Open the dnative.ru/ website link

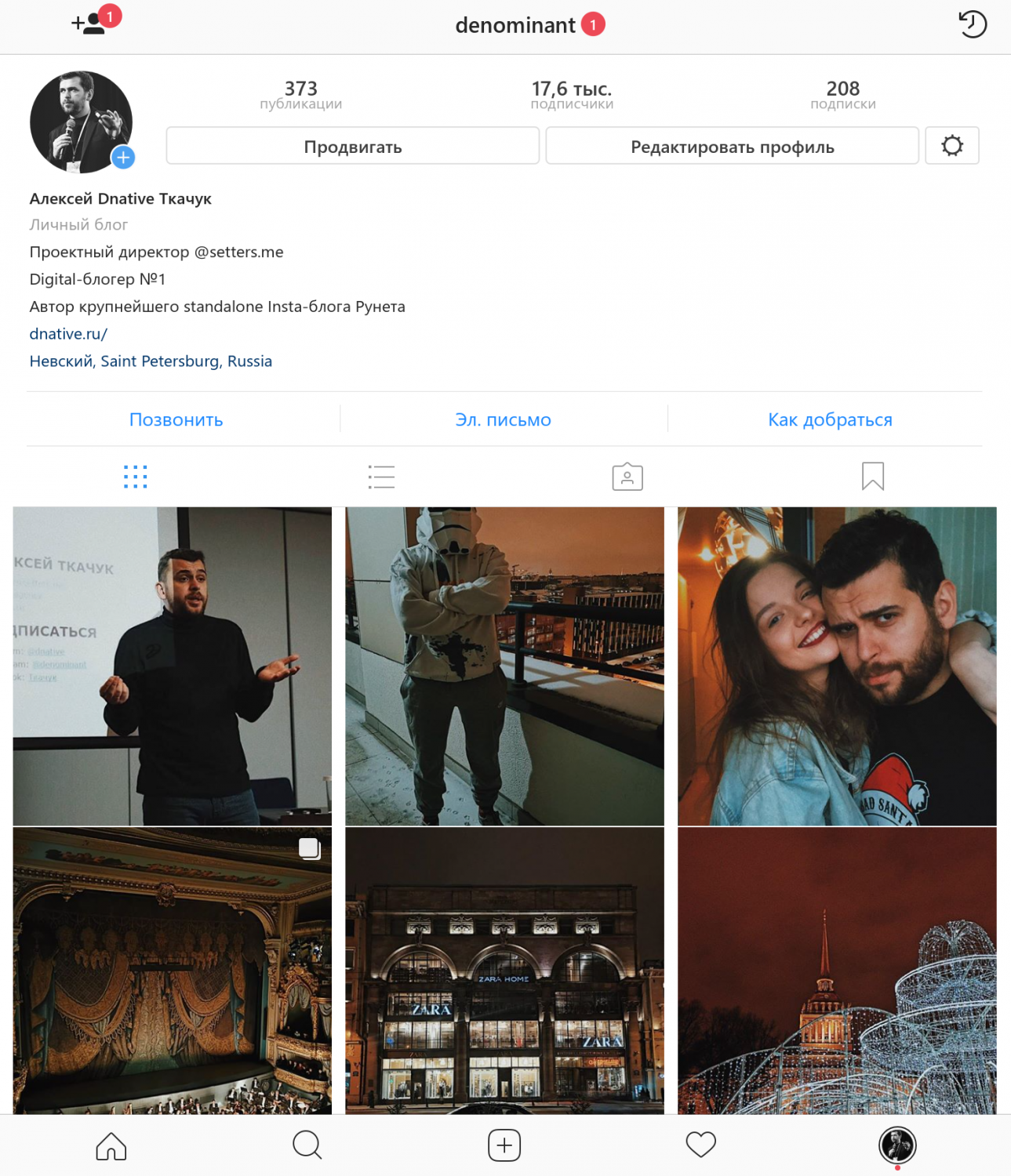click(x=68, y=333)
